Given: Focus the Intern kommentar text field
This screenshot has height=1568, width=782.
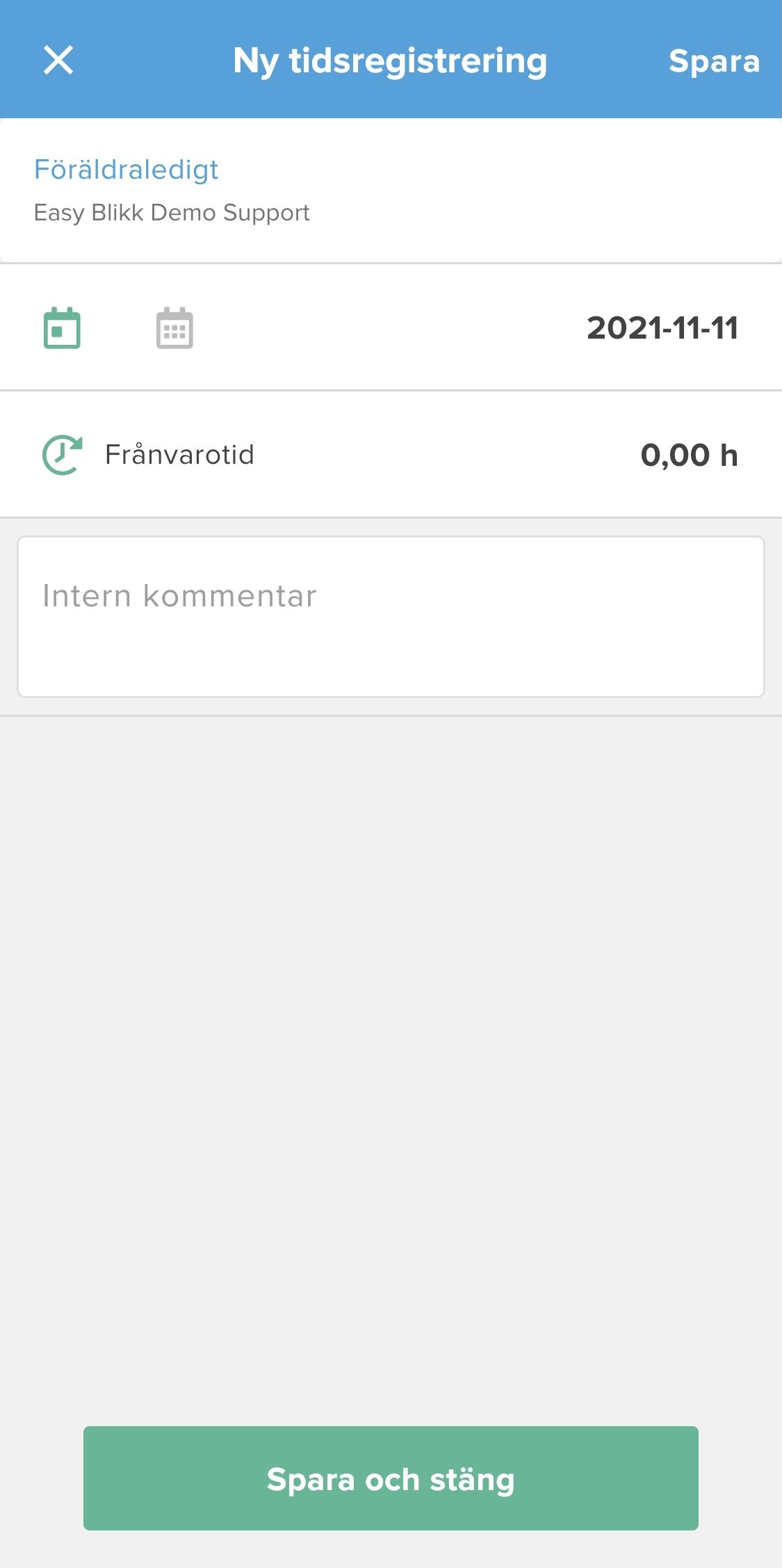Looking at the screenshot, I should point(391,617).
